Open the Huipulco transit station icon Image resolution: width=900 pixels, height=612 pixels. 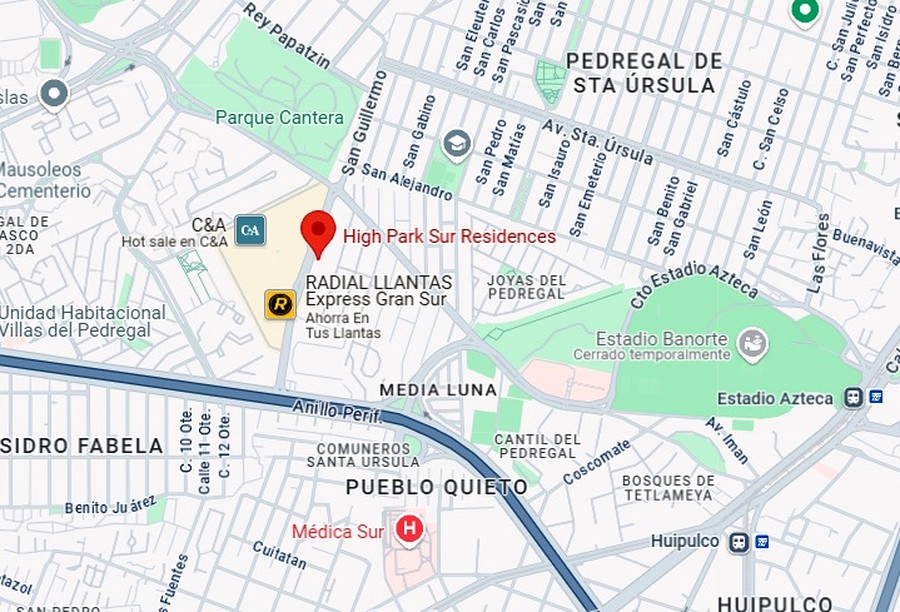(740, 541)
